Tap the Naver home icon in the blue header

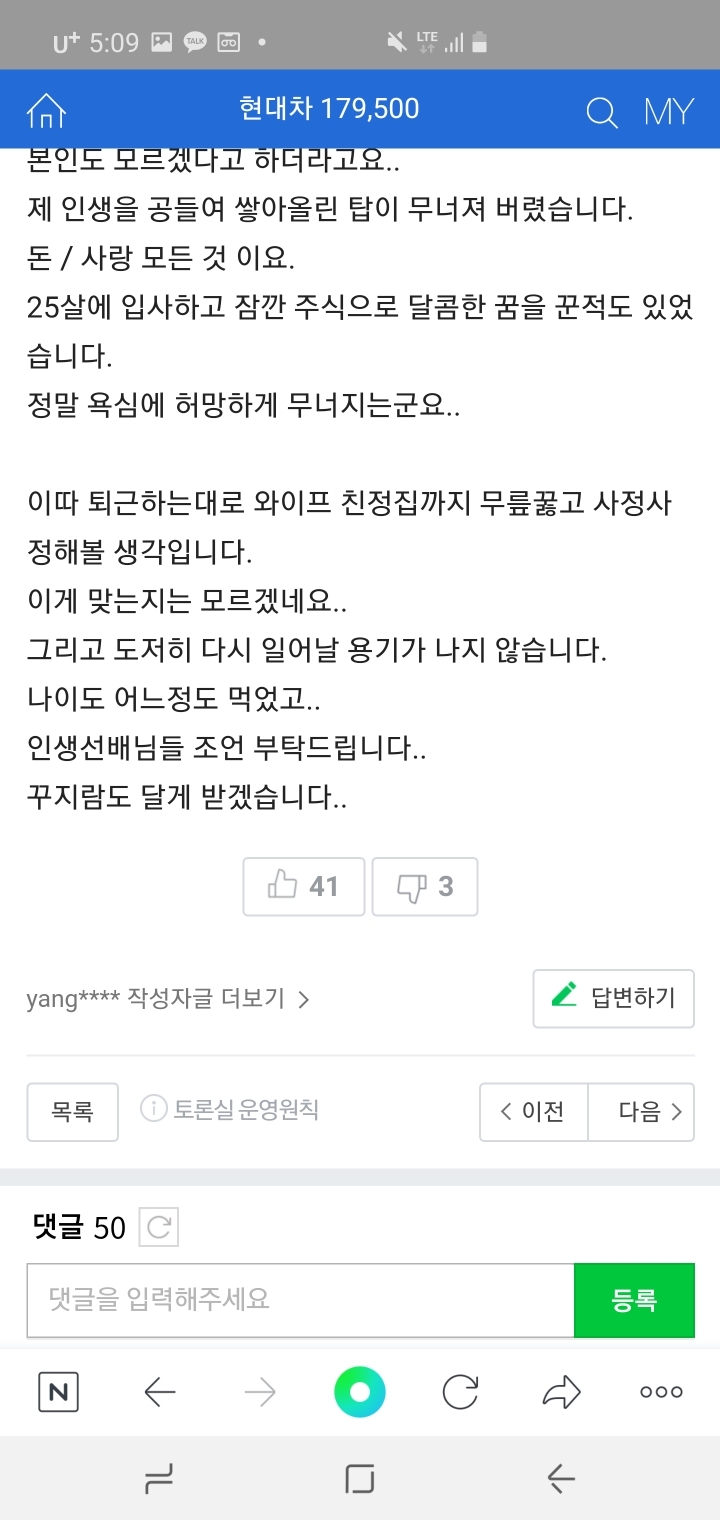pos(47,110)
